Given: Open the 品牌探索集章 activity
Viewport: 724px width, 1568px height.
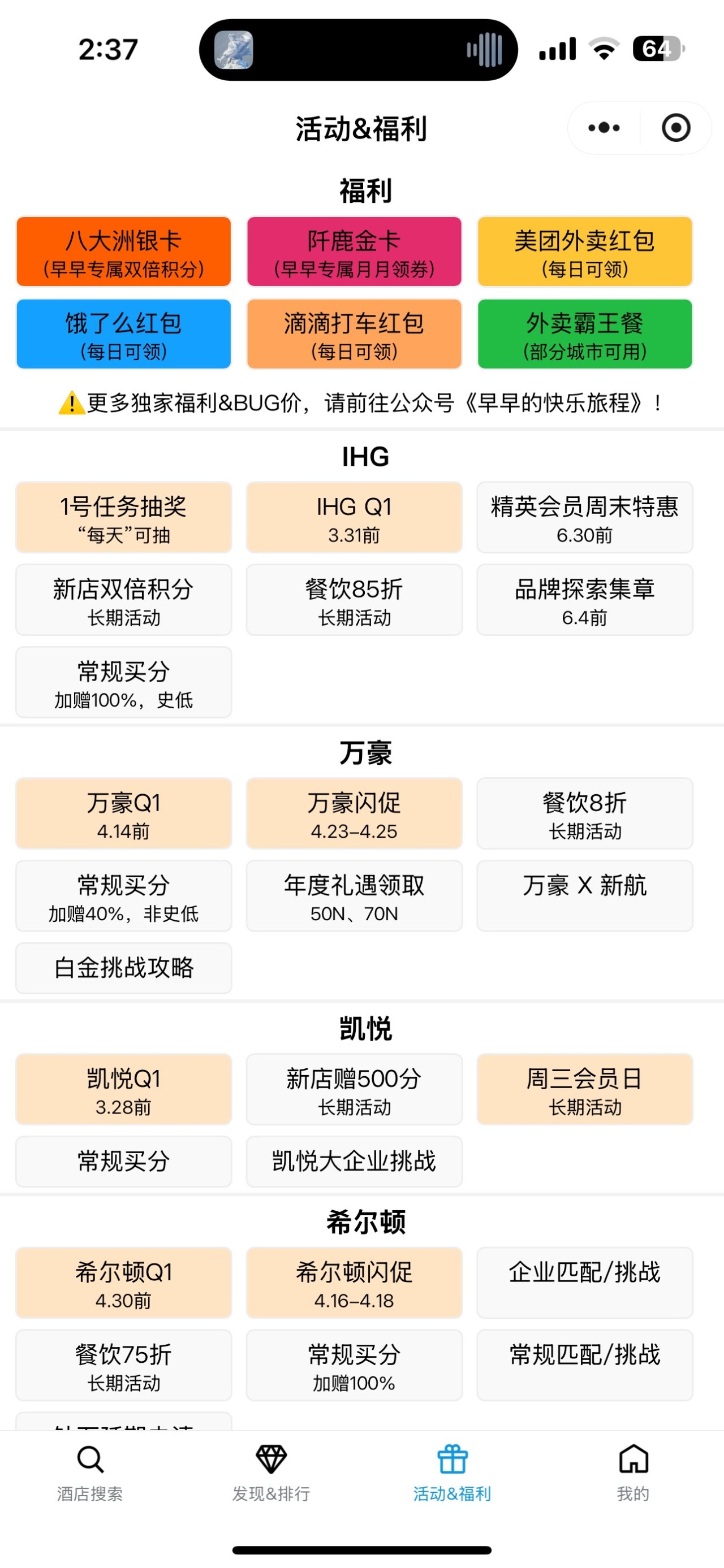Looking at the screenshot, I should tap(584, 600).
